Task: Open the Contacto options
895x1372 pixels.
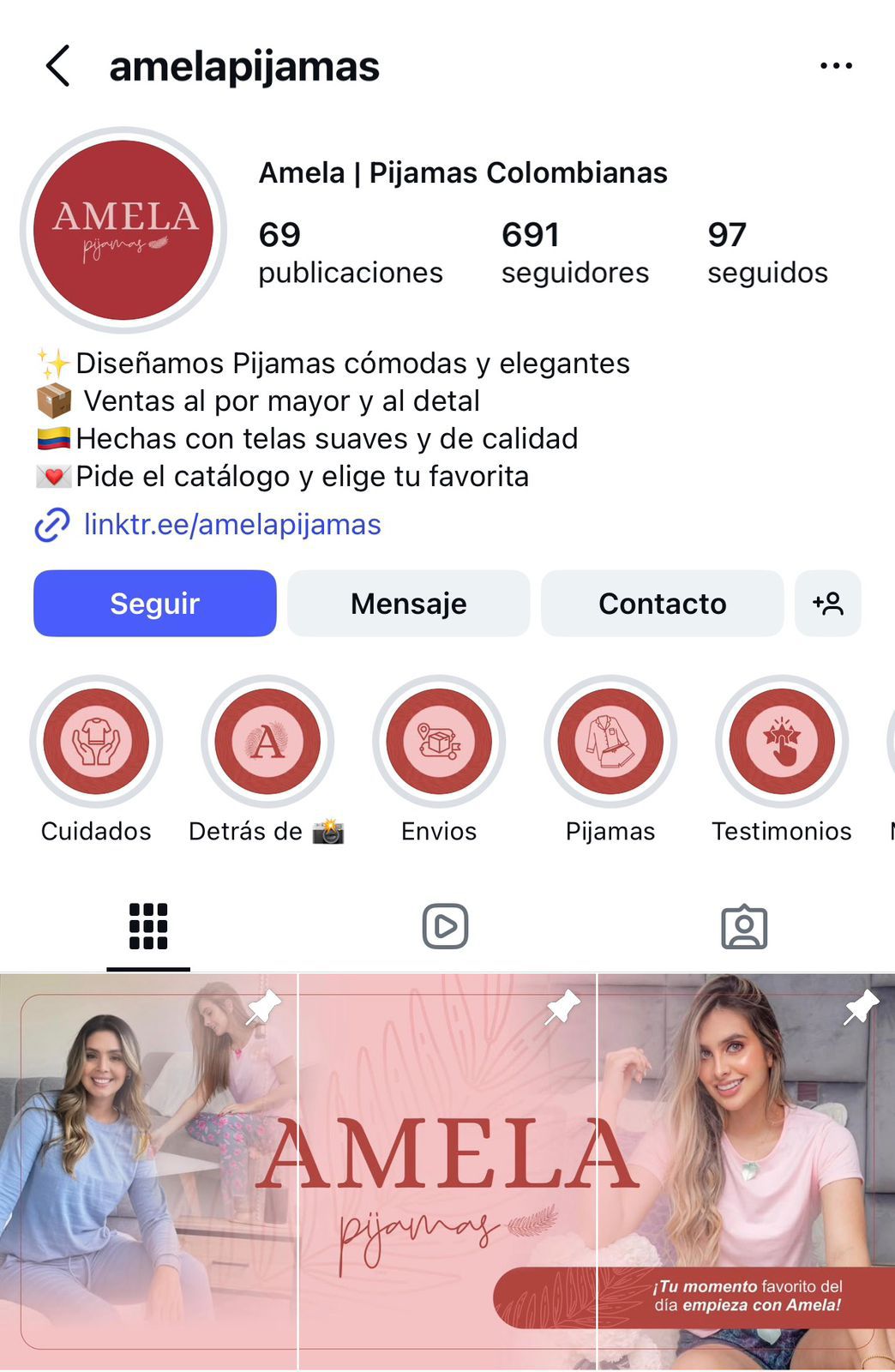Action: pyautogui.click(x=662, y=604)
